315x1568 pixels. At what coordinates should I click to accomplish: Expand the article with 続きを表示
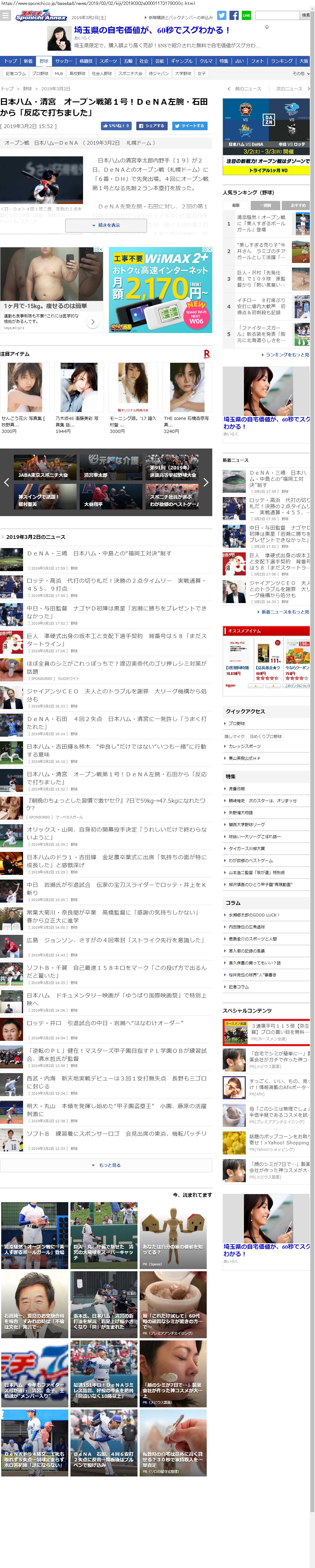(x=106, y=225)
